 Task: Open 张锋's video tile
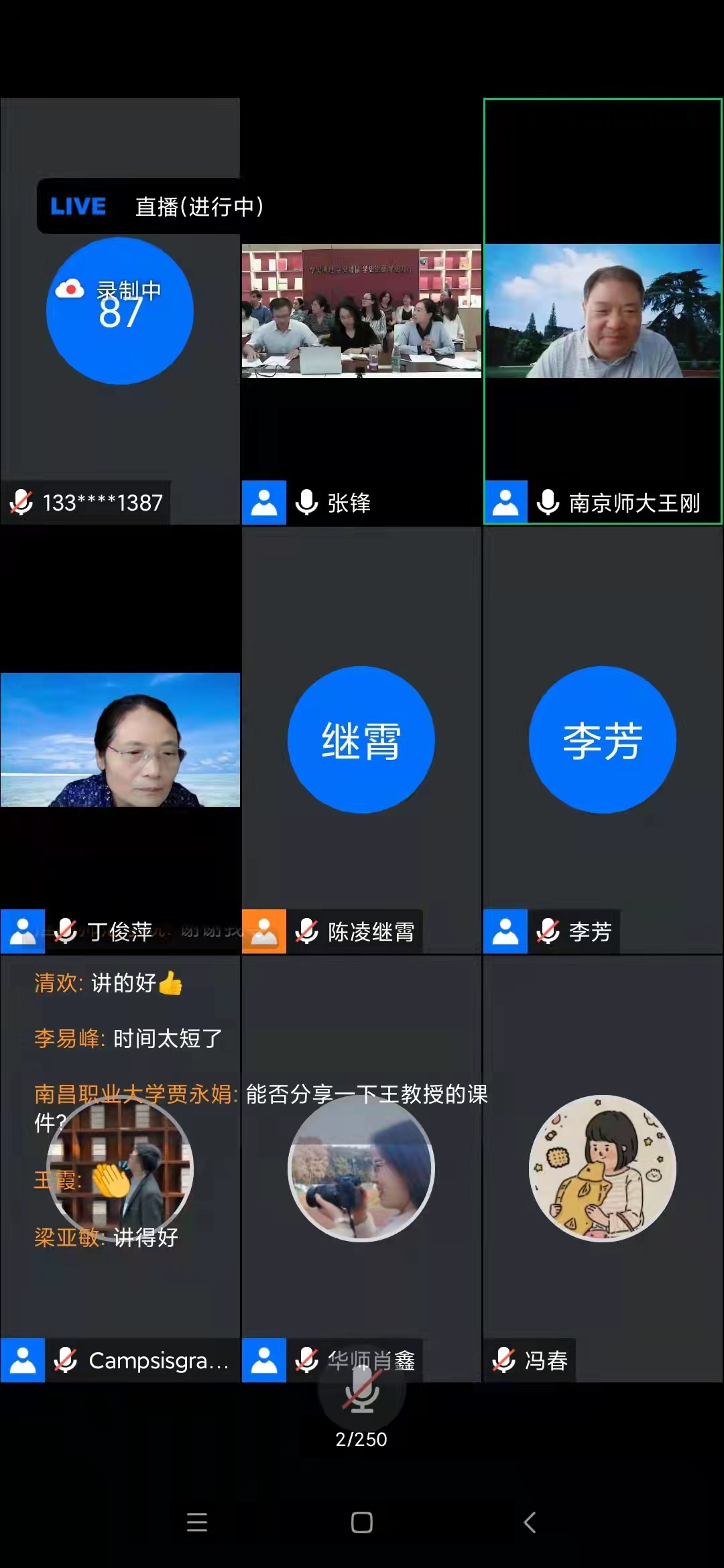point(361,311)
